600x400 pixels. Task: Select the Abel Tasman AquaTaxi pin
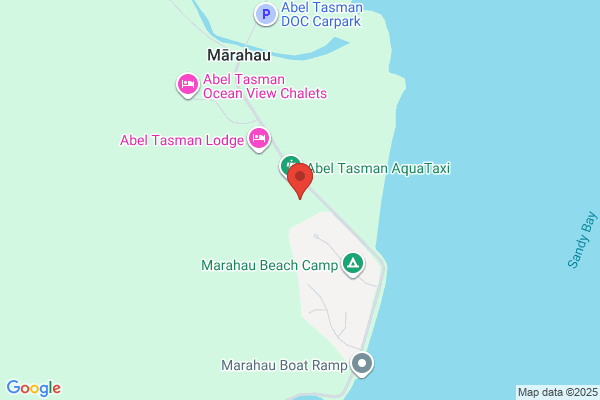click(x=289, y=165)
